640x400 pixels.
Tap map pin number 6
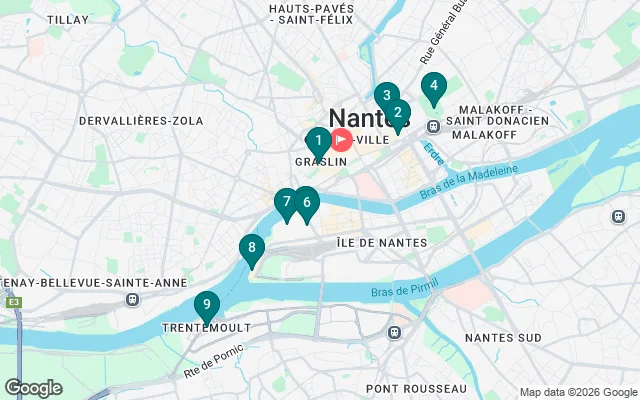(x=306, y=202)
